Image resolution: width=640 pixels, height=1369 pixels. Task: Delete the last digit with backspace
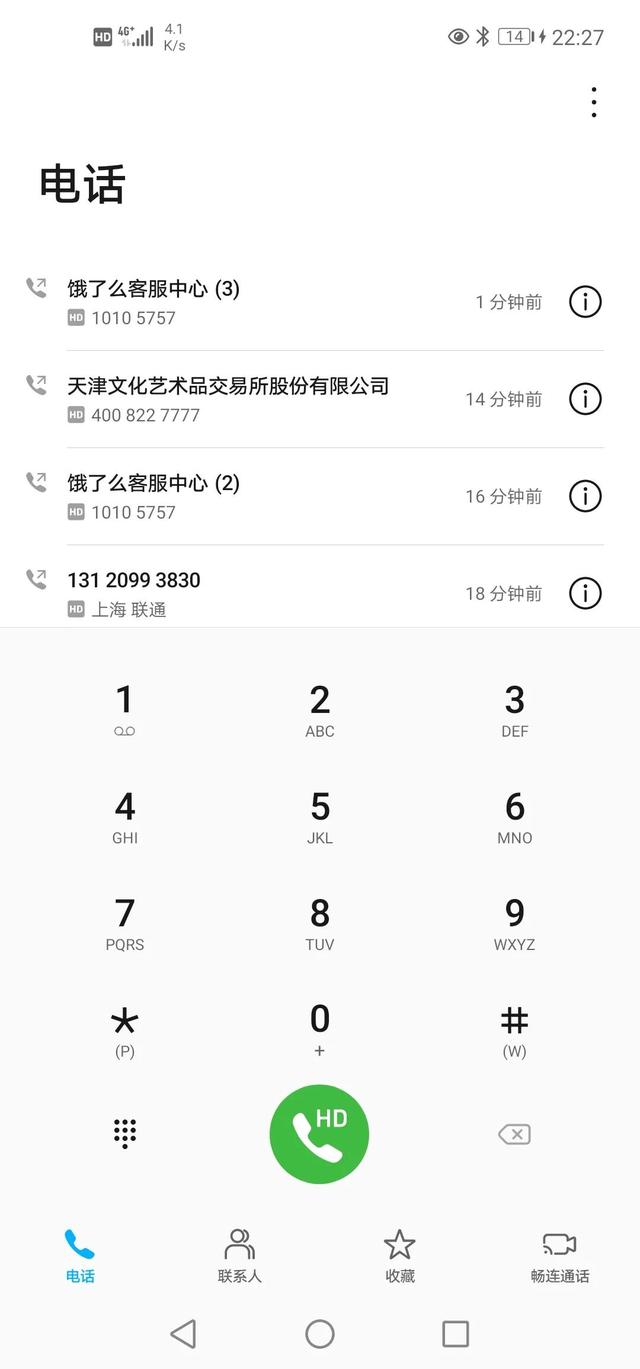[x=514, y=1134]
